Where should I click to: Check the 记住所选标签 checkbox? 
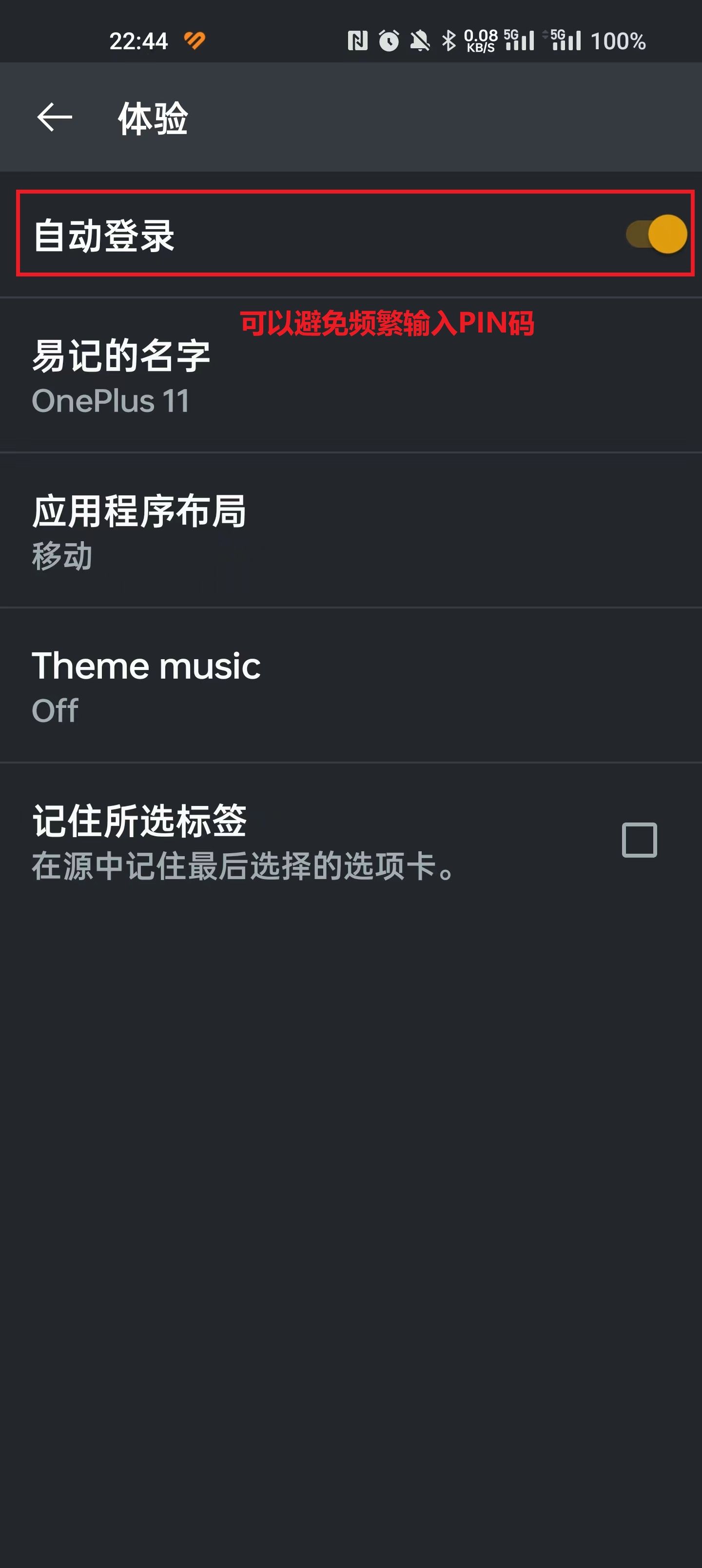click(639, 840)
